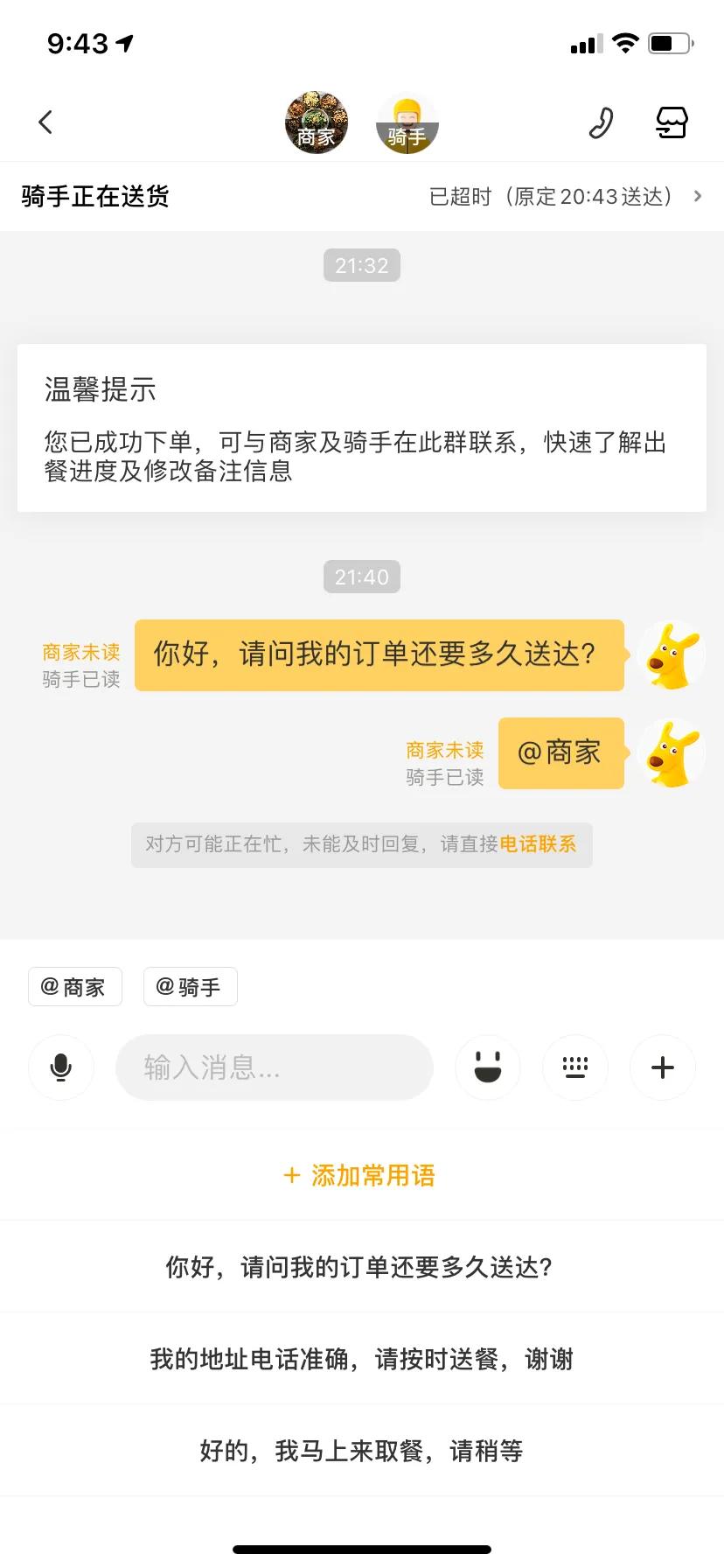Open the emoji smiley picker
724x1568 pixels.
488,1067
